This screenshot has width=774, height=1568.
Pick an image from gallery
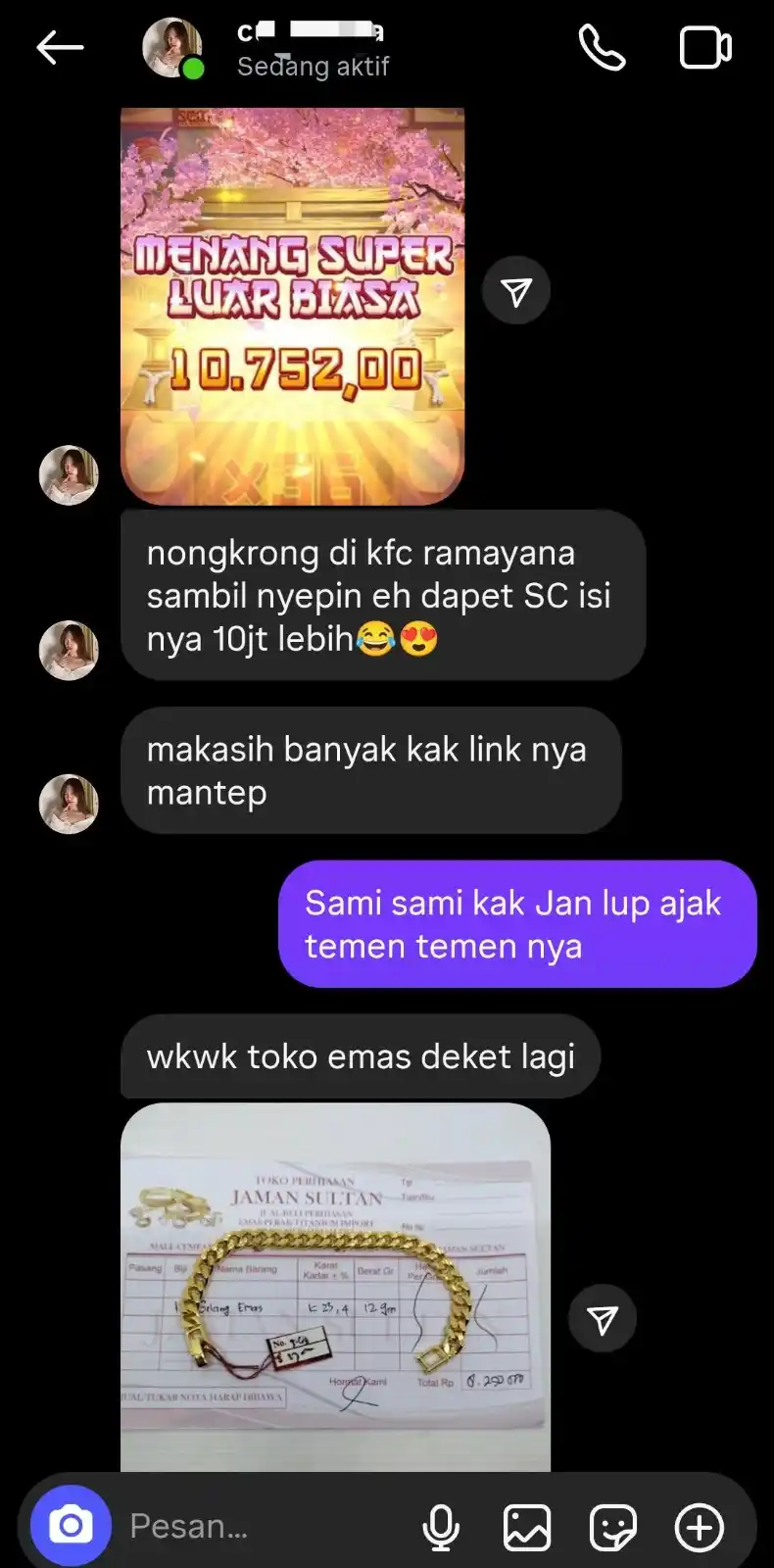tap(527, 1527)
